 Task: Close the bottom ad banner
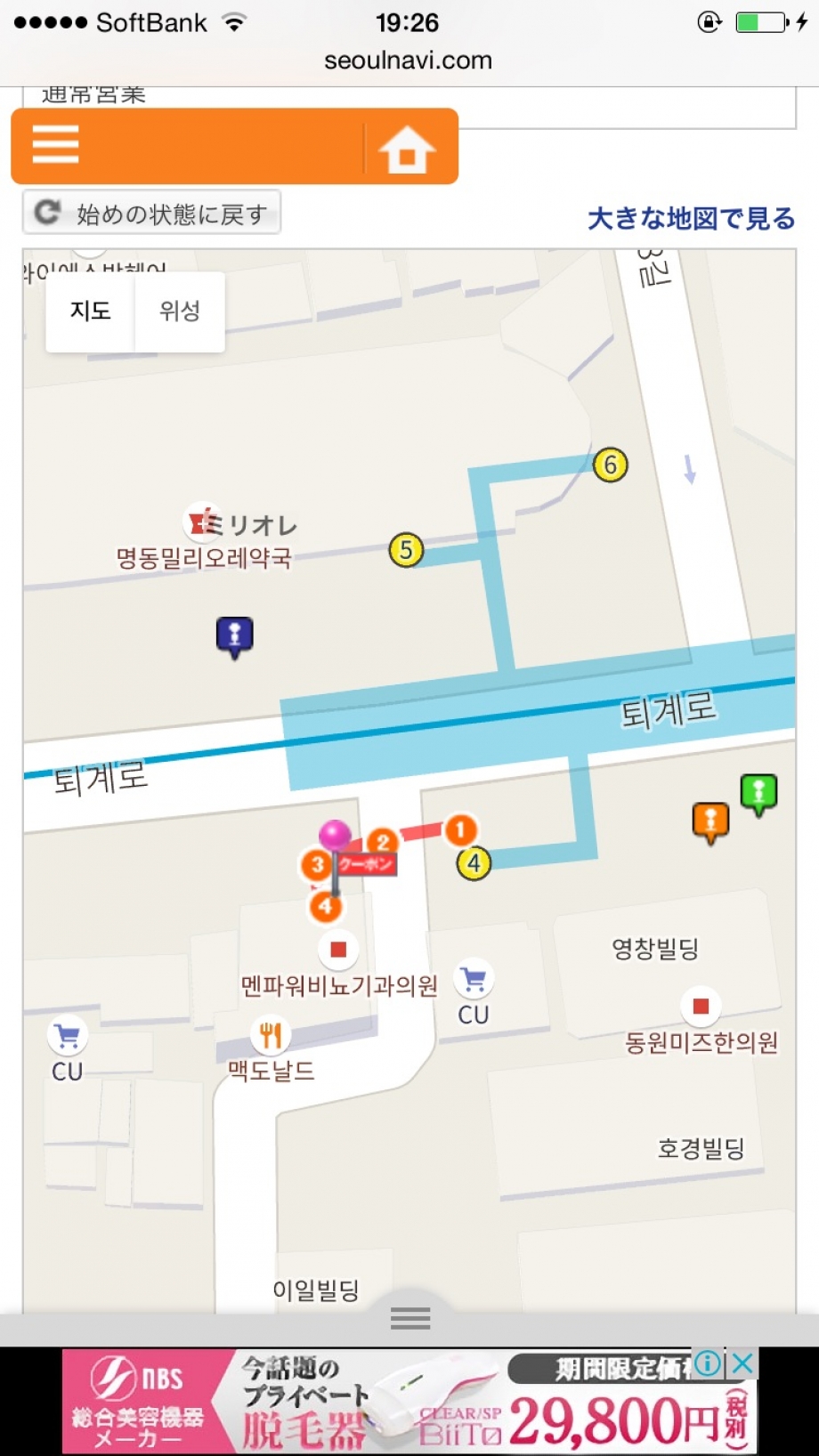click(743, 1363)
